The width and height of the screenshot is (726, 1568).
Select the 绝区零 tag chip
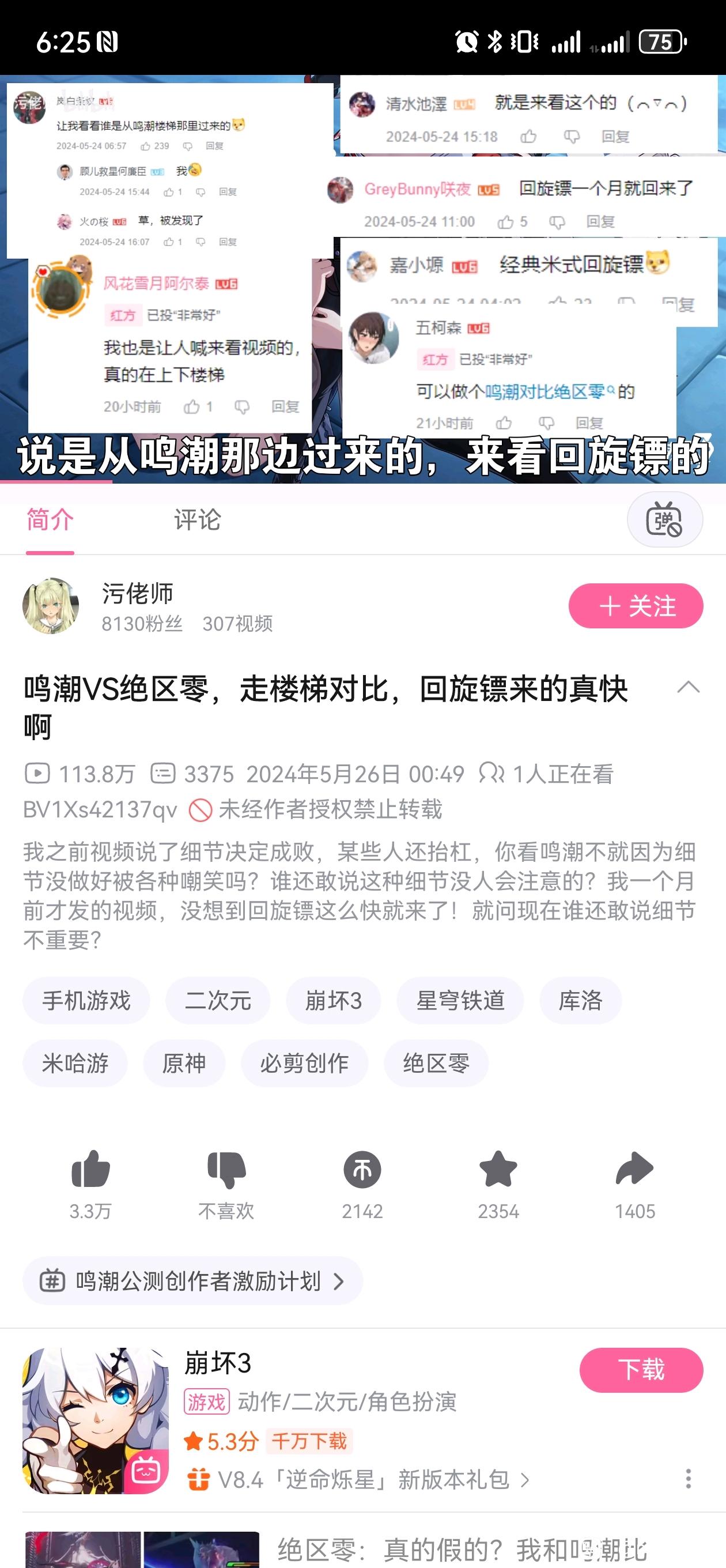pos(436,1064)
